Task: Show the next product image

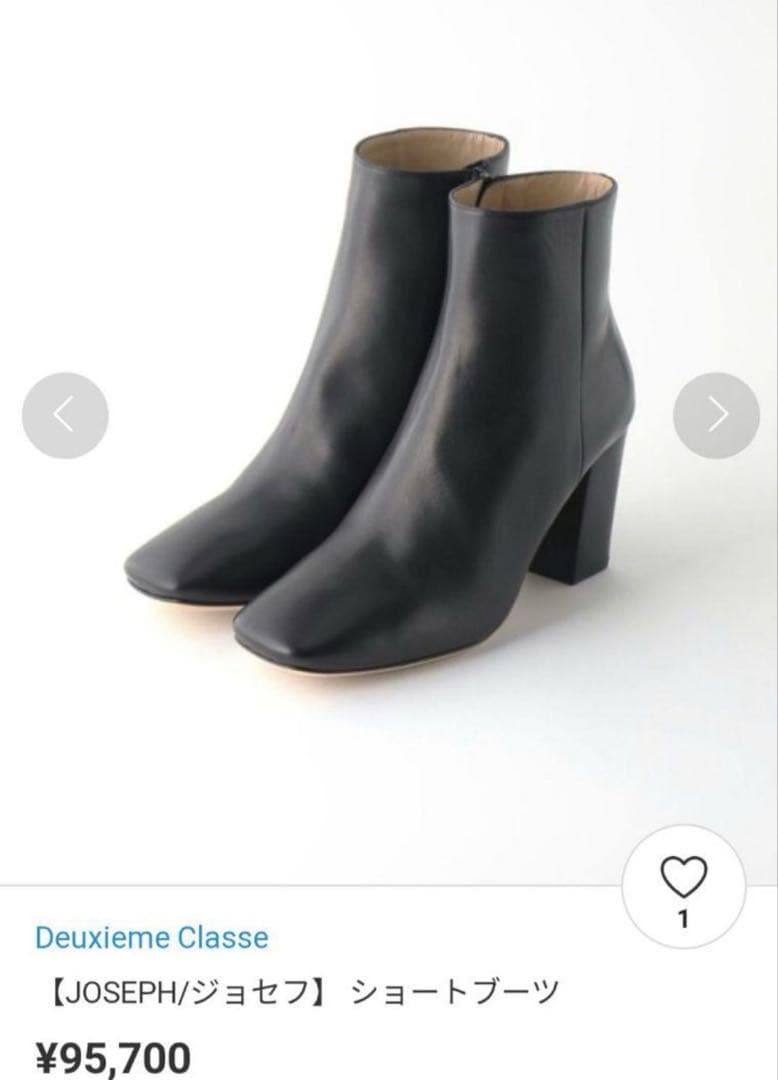Action: tap(716, 415)
